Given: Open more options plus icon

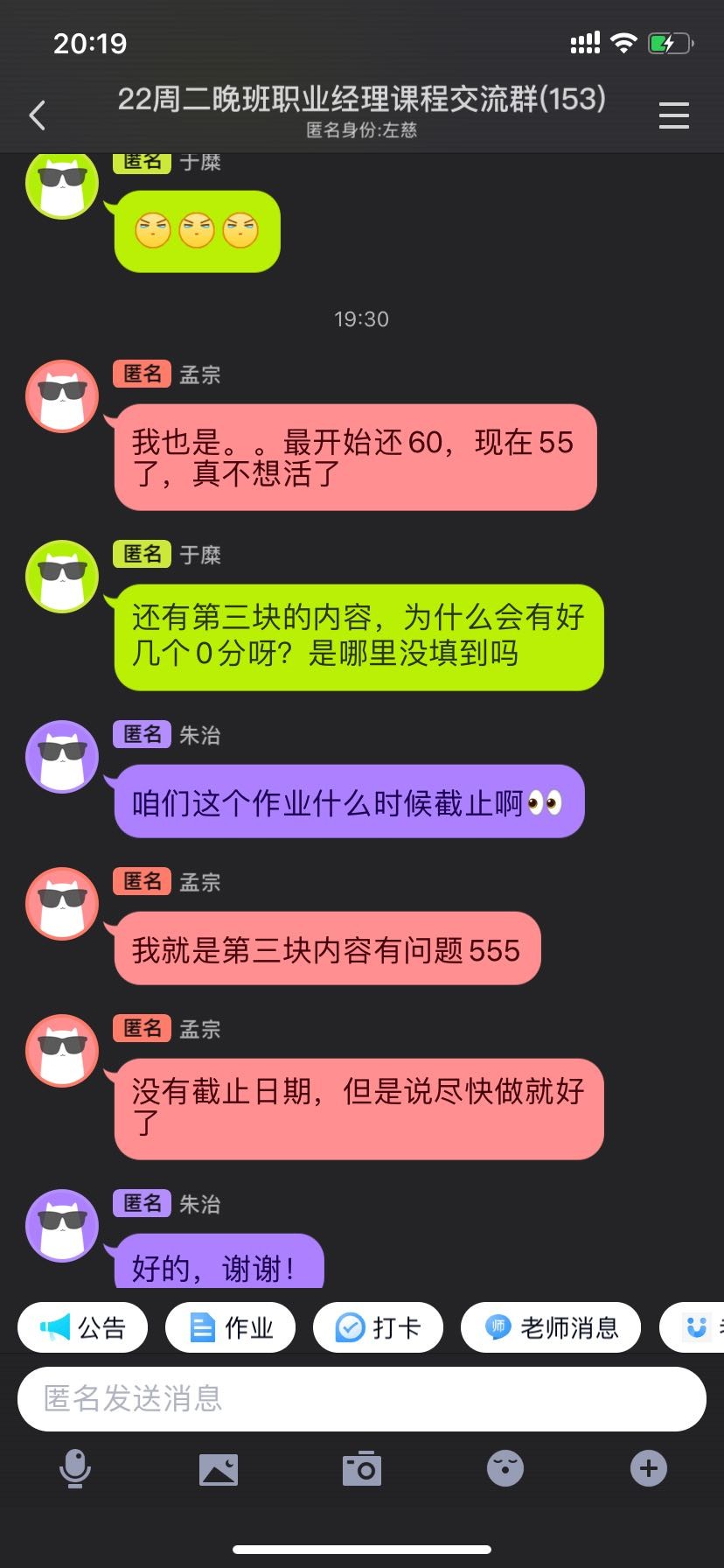Looking at the screenshot, I should [x=648, y=1468].
